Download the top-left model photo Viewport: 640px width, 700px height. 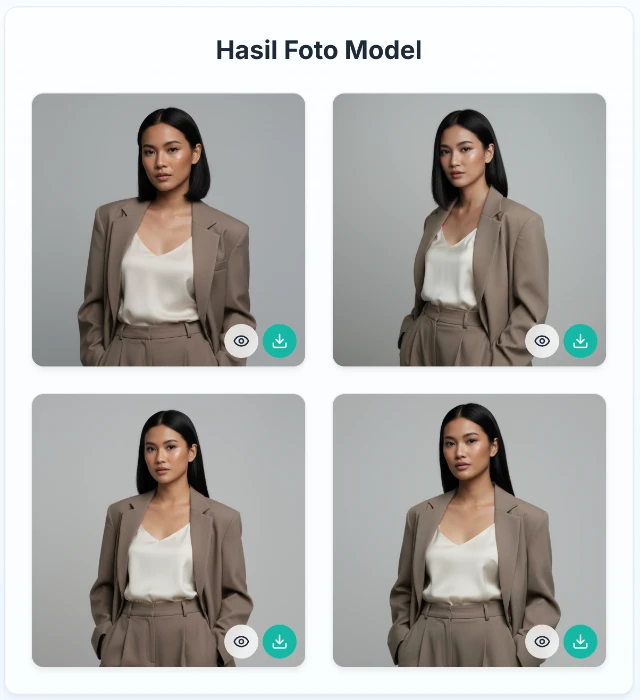coord(280,341)
